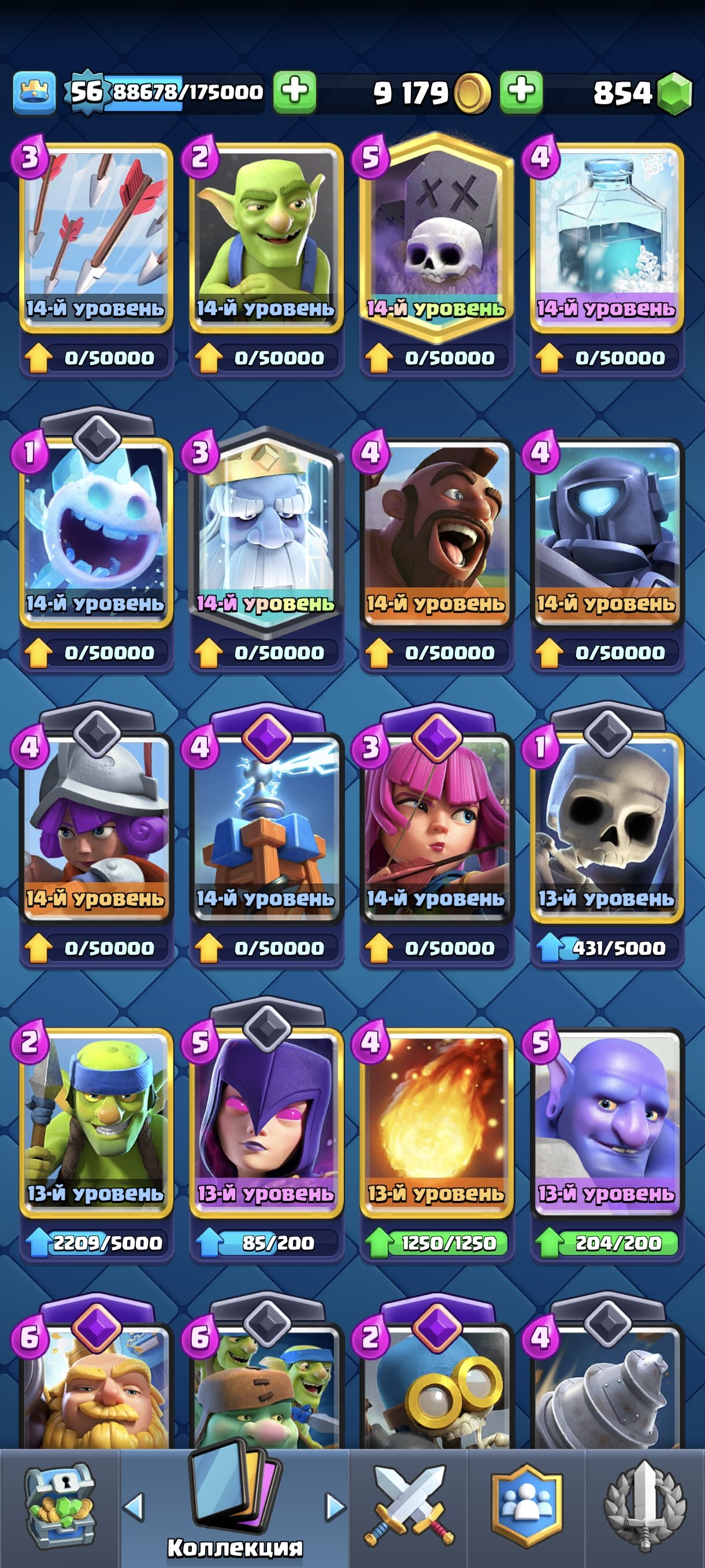Tap the plus button next to gold
This screenshot has width=705, height=1568.
click(521, 92)
